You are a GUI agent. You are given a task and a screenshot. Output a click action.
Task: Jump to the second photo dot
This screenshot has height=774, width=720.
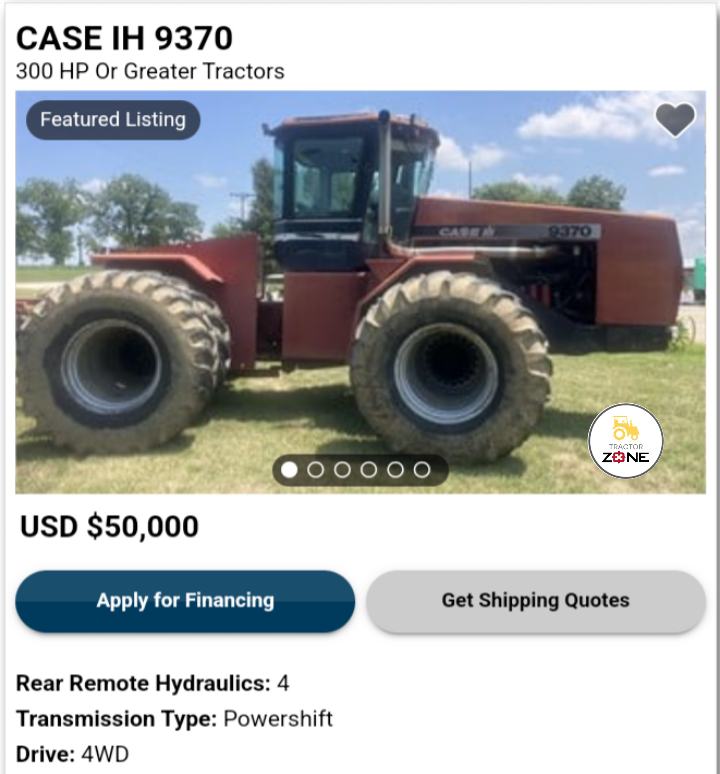tap(316, 469)
